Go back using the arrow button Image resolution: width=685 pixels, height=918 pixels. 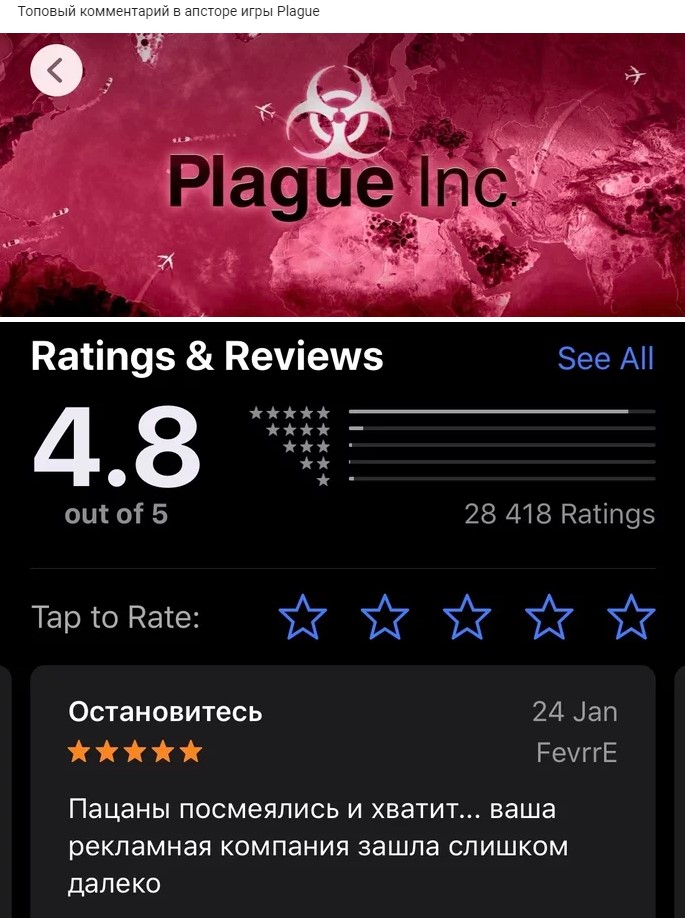click(x=56, y=70)
